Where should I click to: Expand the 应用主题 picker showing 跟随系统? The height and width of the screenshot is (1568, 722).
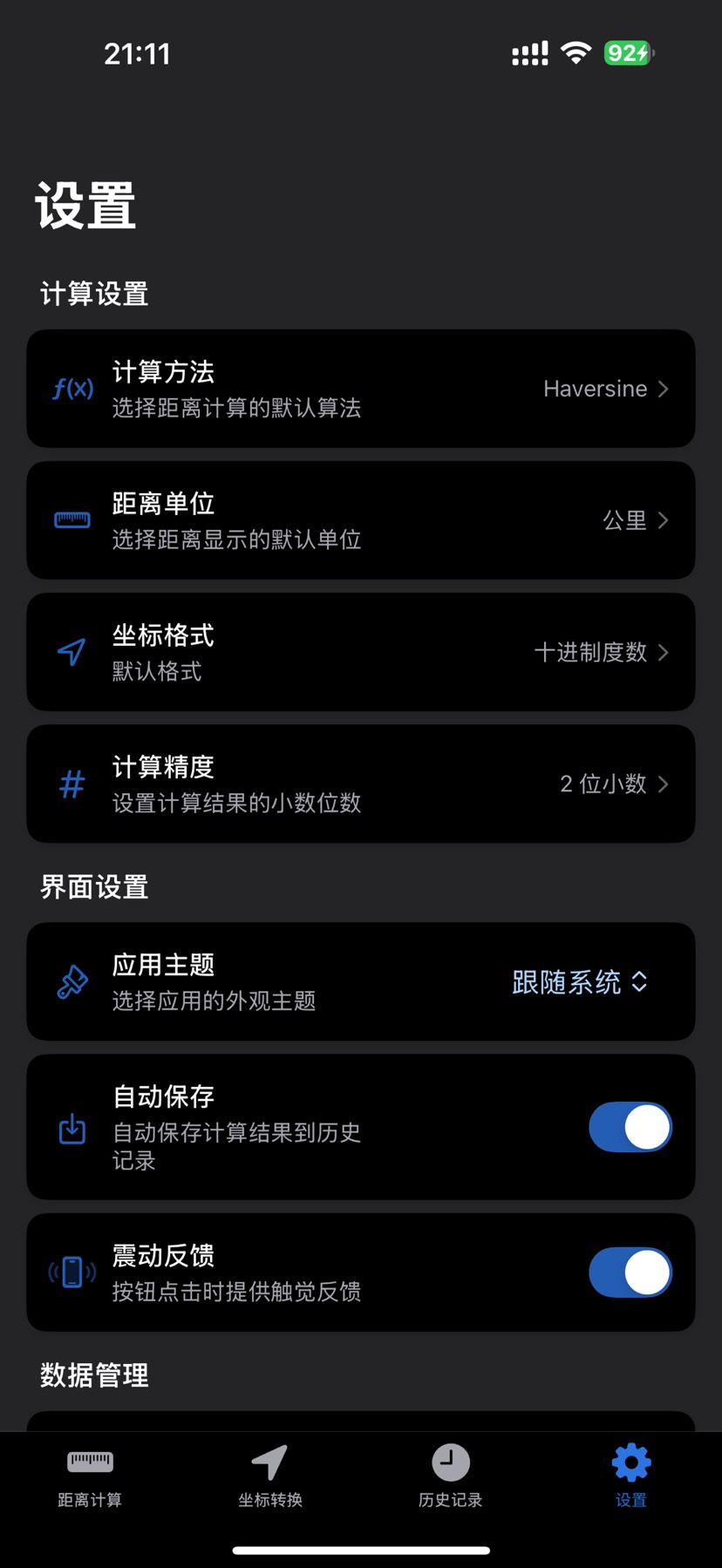tap(579, 982)
